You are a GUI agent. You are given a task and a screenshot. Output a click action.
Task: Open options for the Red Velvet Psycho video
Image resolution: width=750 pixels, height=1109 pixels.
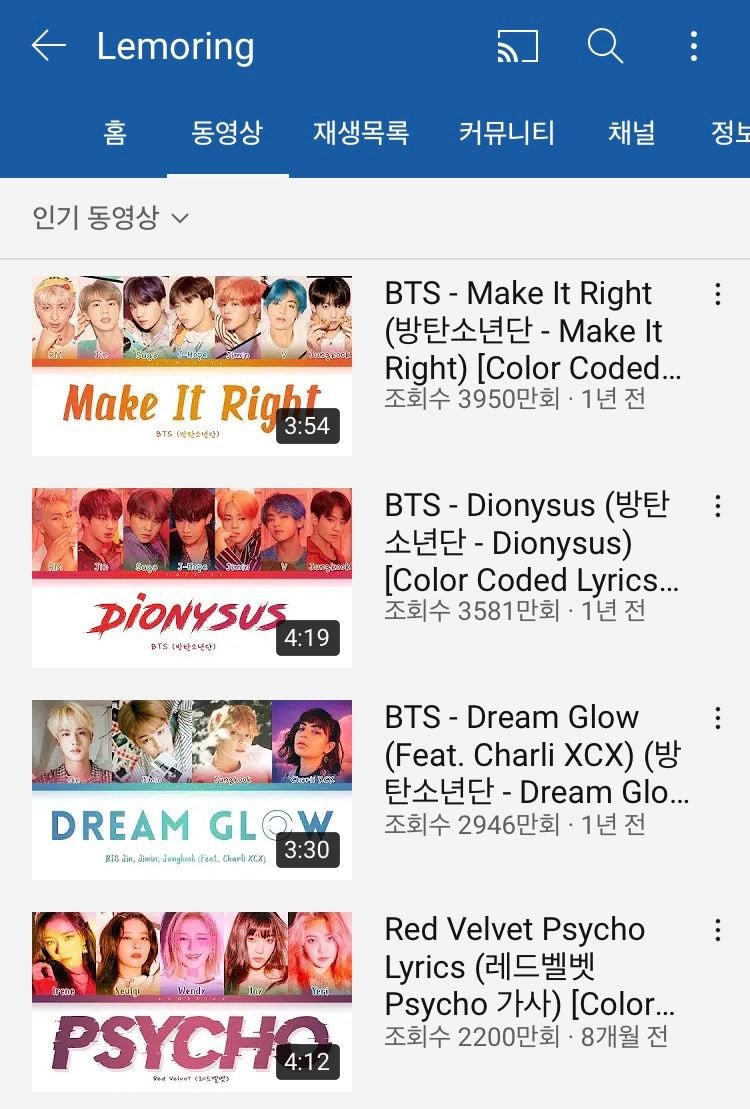(x=717, y=930)
